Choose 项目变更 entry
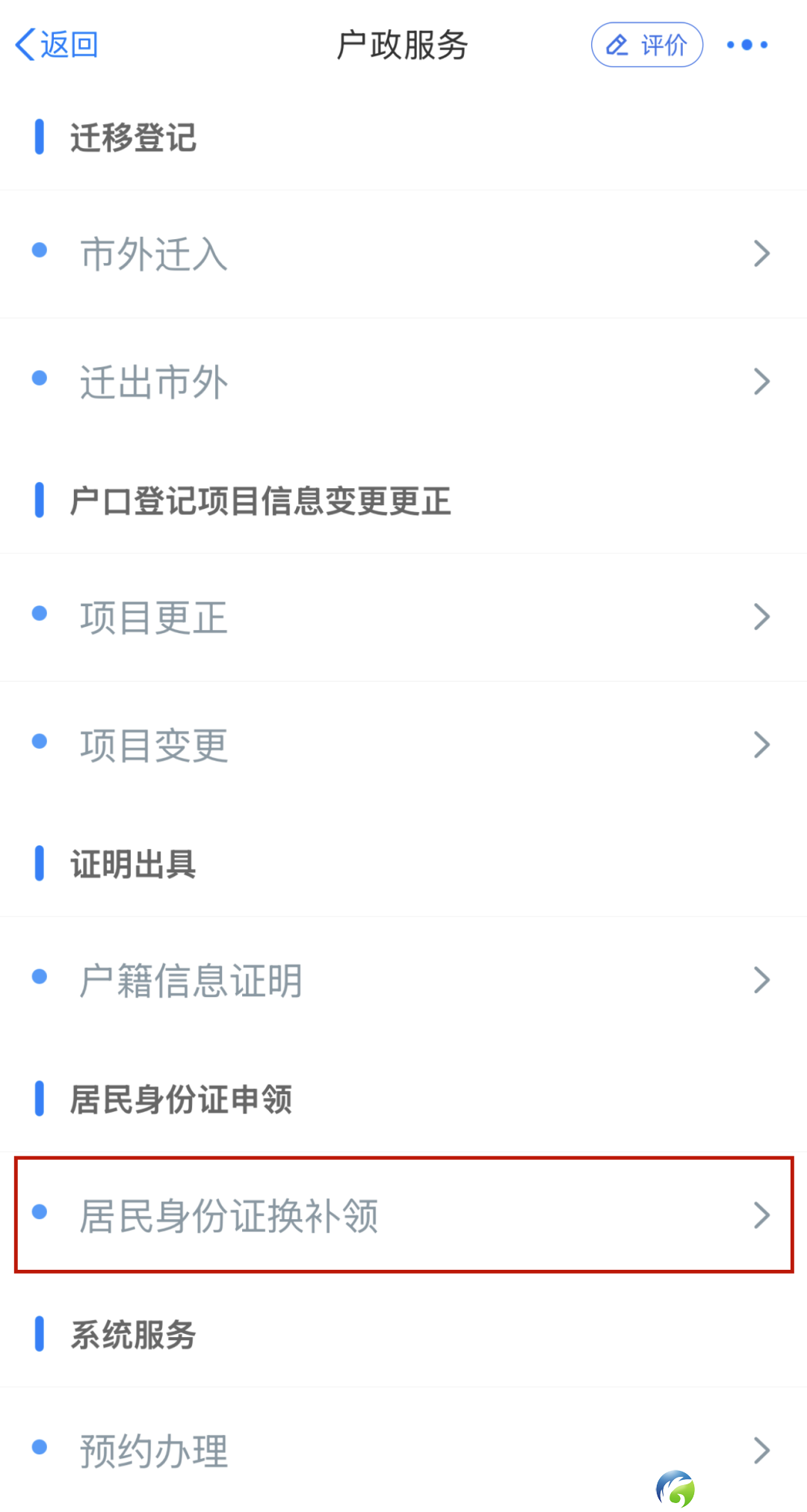807x1512 pixels. (x=403, y=745)
